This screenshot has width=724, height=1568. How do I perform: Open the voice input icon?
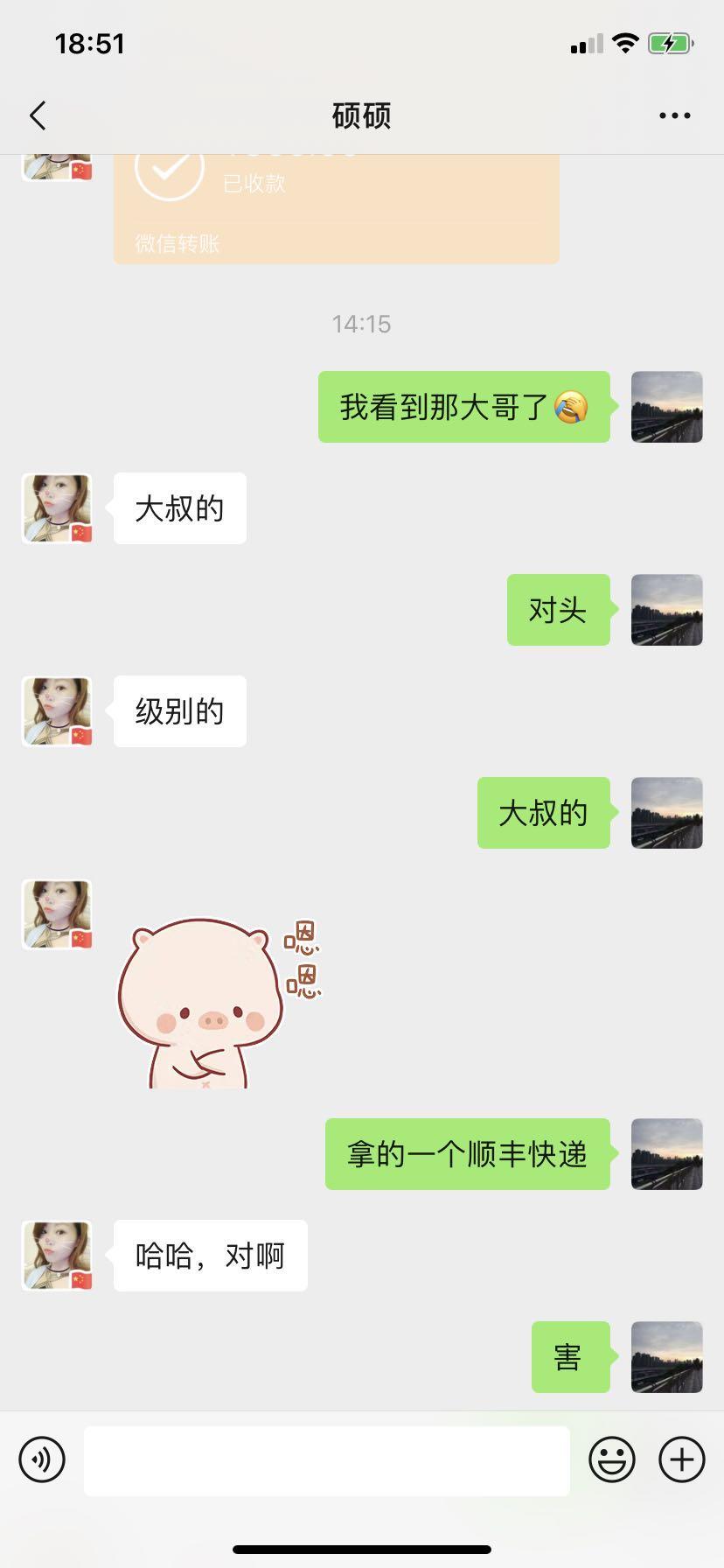pos(42,1459)
